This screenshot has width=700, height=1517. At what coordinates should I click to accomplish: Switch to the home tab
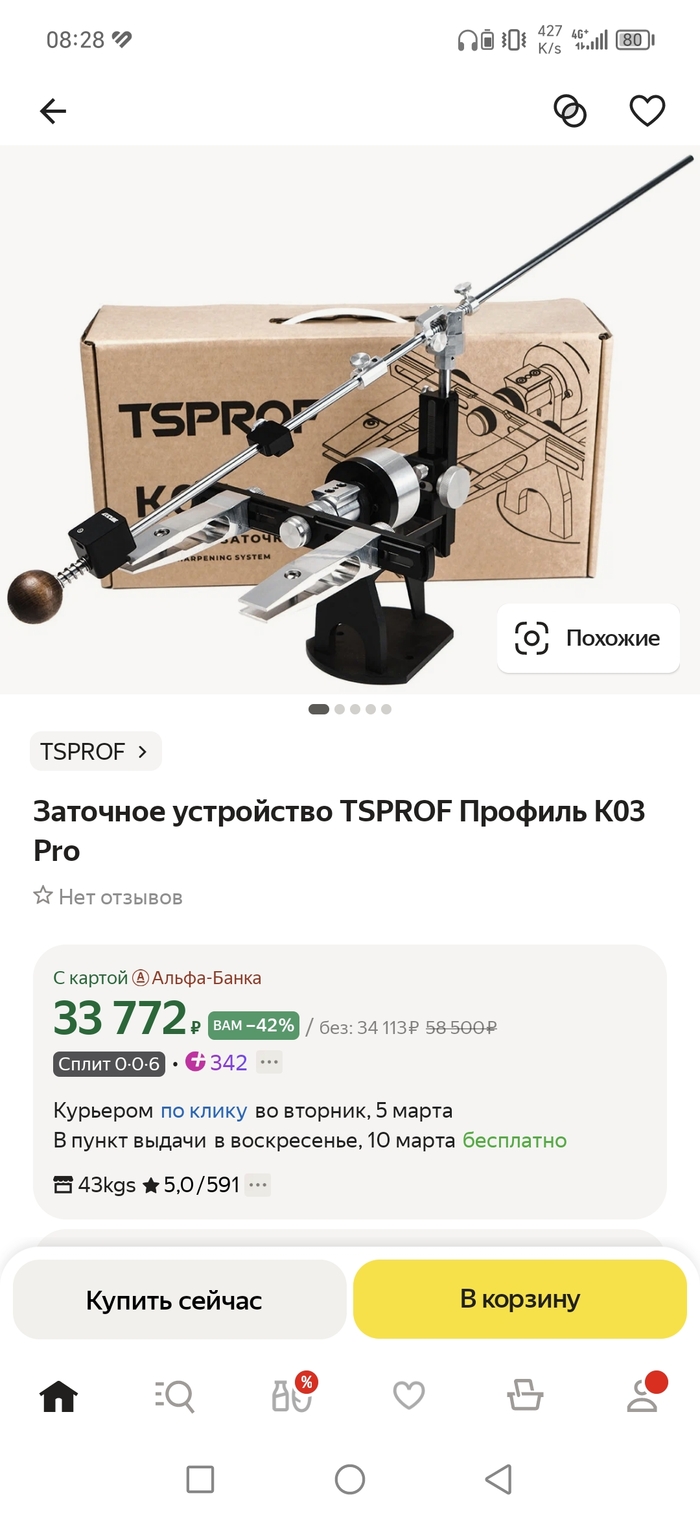tap(58, 1395)
